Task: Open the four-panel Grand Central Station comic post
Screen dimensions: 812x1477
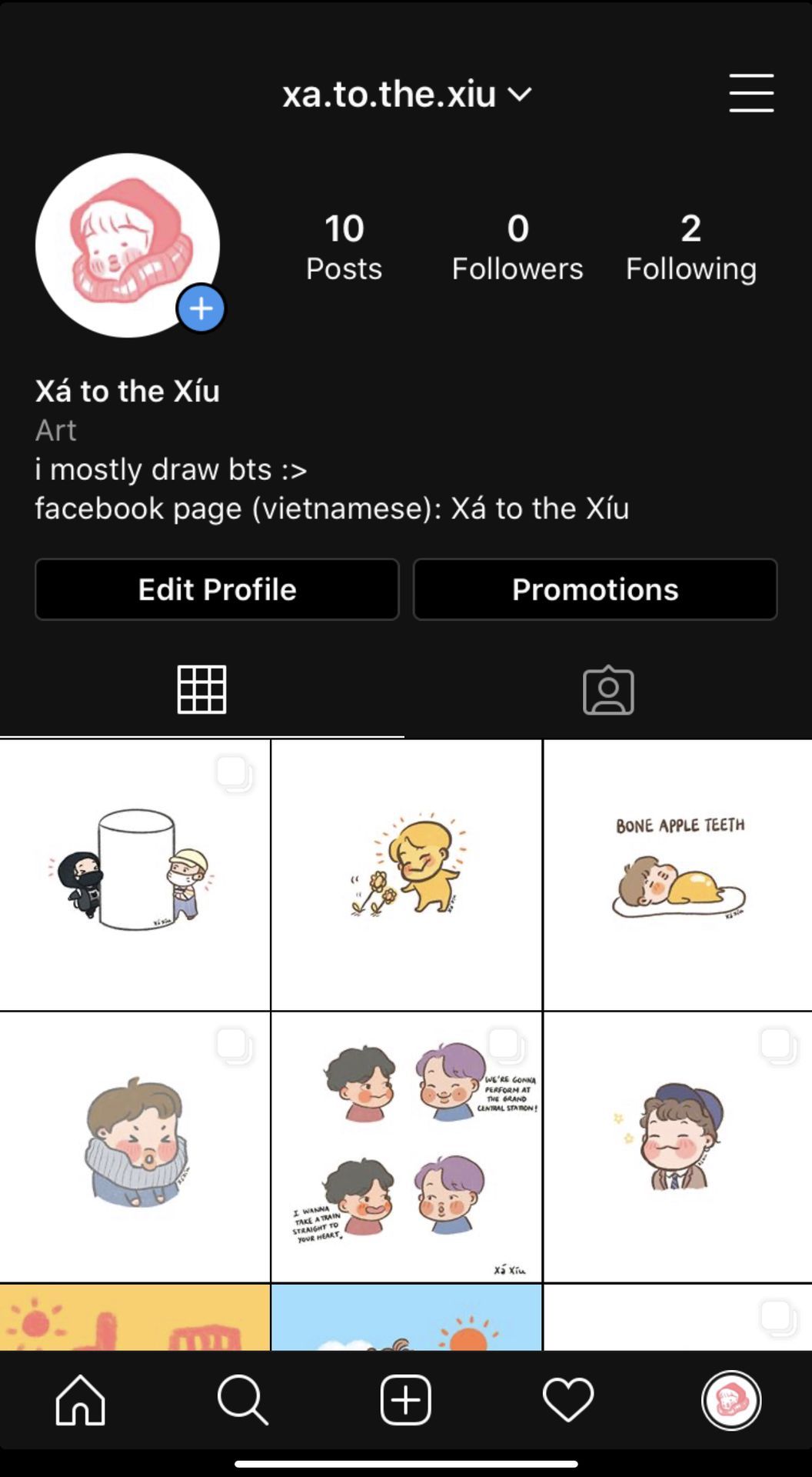Action: 407,1147
